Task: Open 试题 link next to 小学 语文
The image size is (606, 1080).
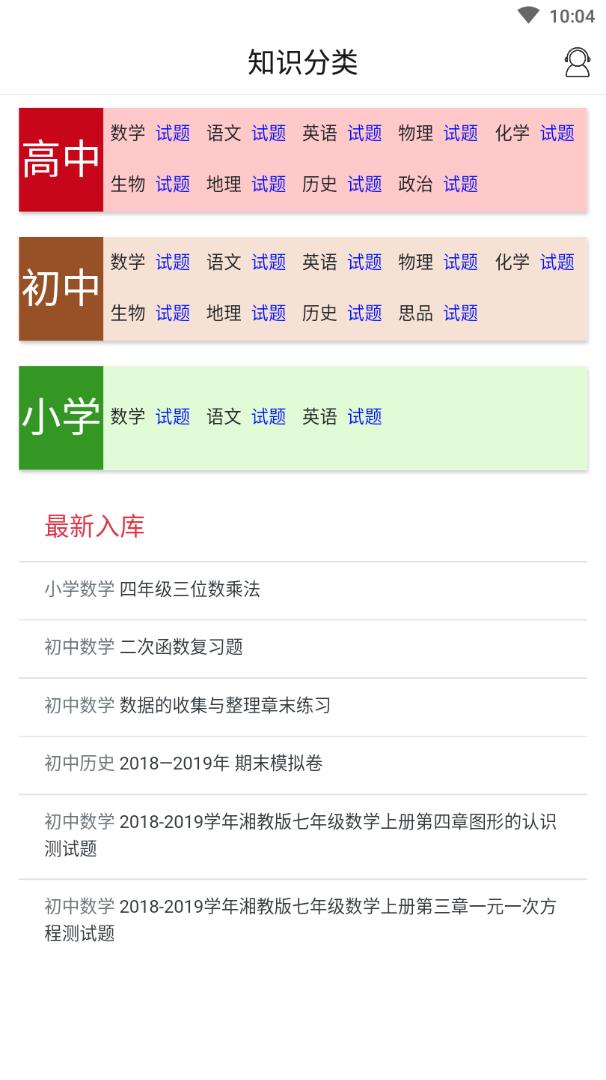Action: (x=269, y=417)
